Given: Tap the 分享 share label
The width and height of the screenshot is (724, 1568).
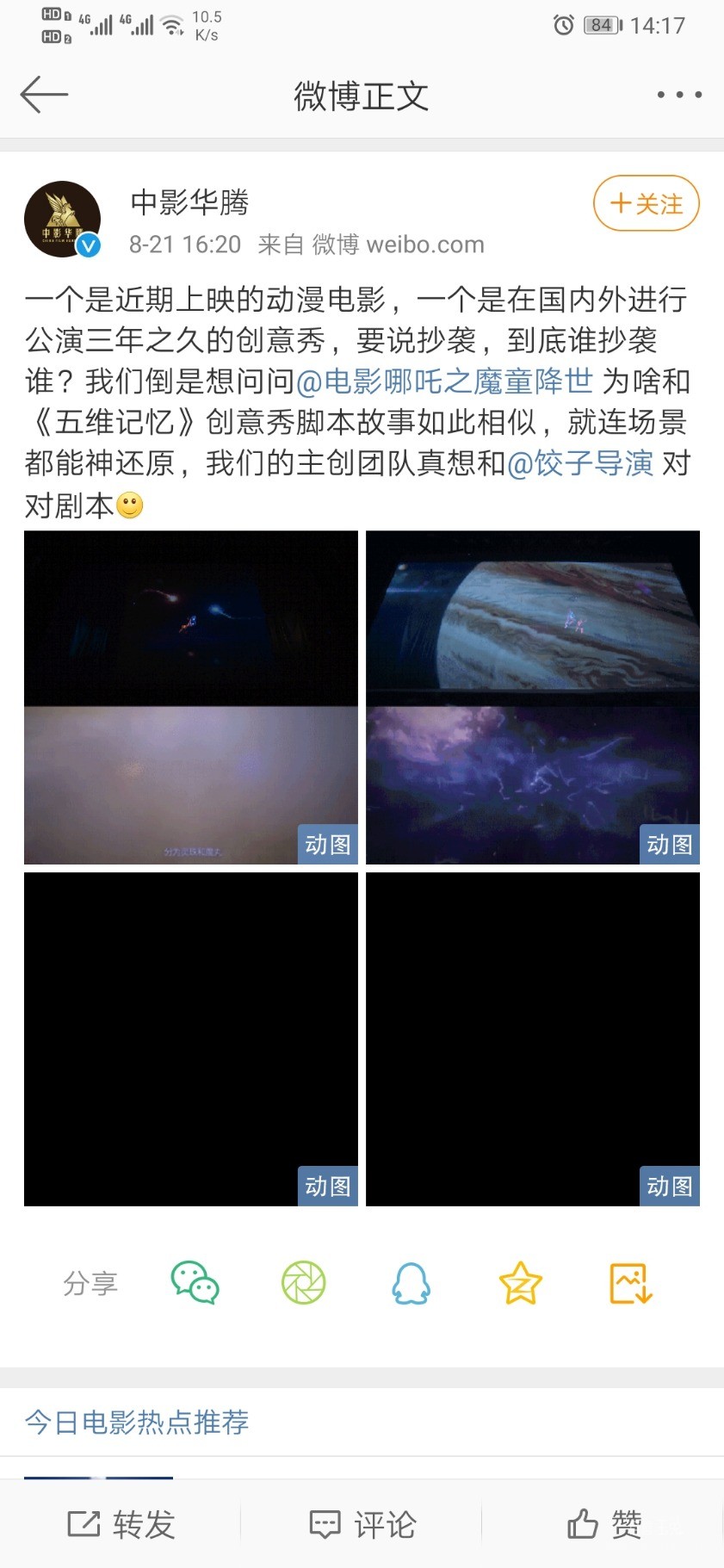Looking at the screenshot, I should [x=91, y=1282].
